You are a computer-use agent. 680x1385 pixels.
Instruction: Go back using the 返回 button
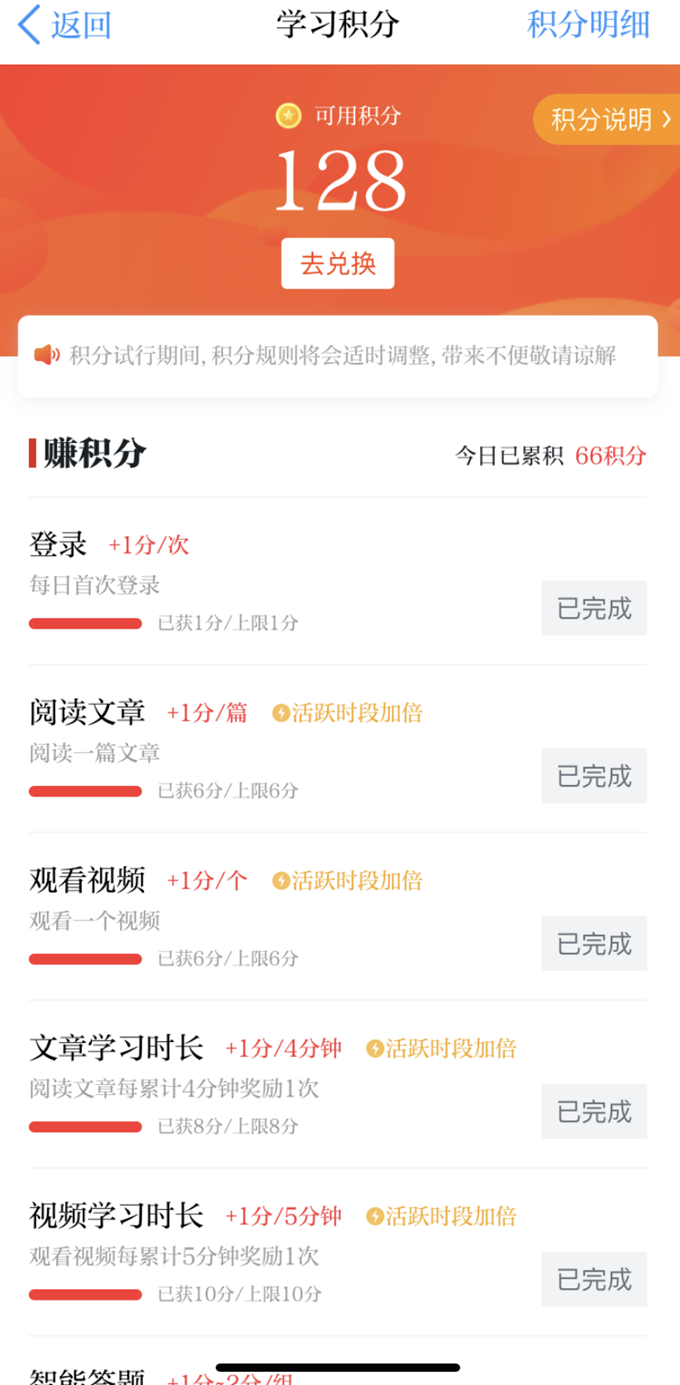65,25
